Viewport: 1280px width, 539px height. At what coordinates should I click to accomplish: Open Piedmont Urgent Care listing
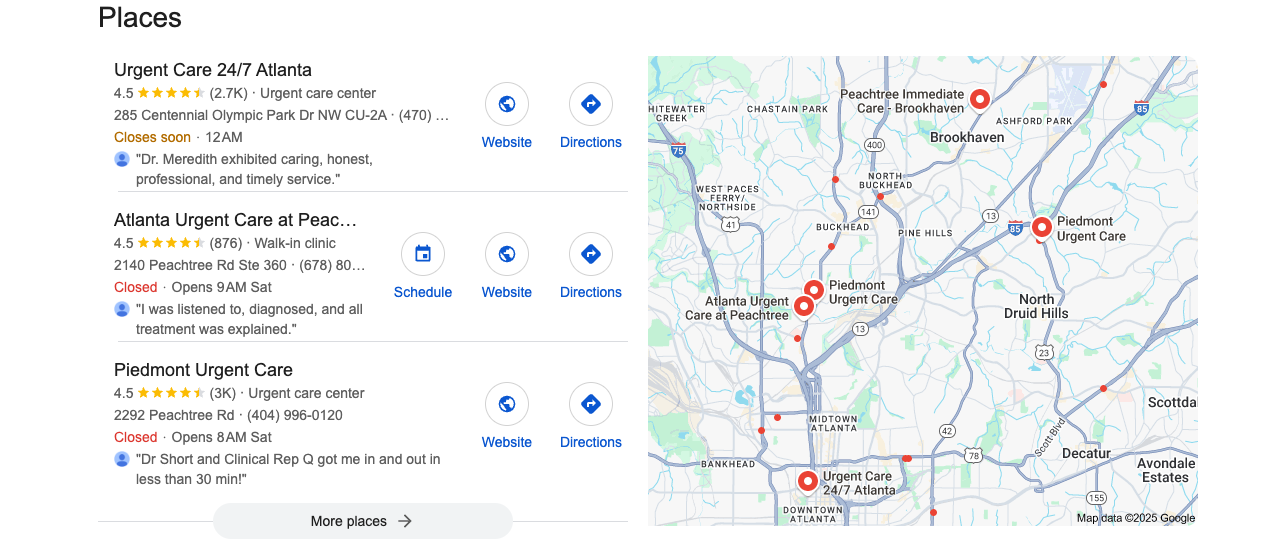pos(203,370)
